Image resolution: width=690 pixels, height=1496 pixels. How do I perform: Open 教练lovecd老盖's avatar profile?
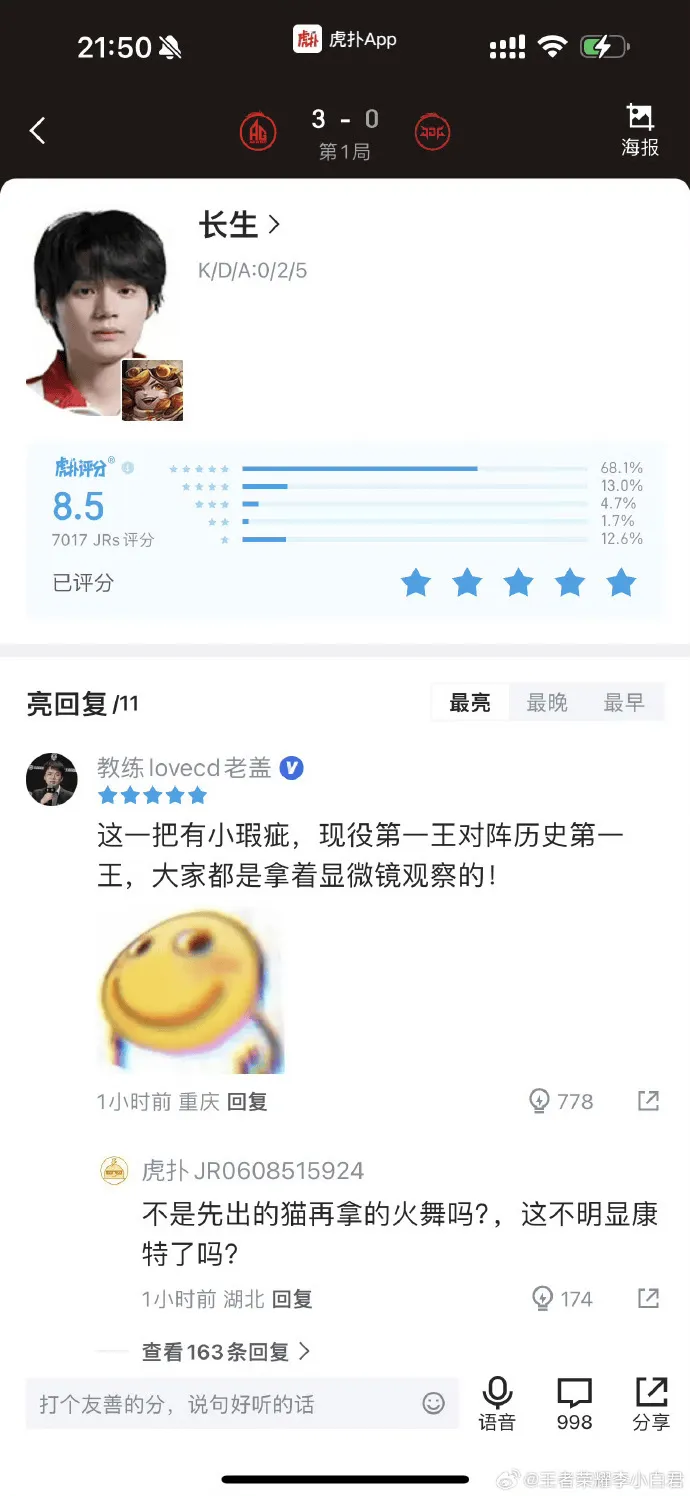coord(51,779)
